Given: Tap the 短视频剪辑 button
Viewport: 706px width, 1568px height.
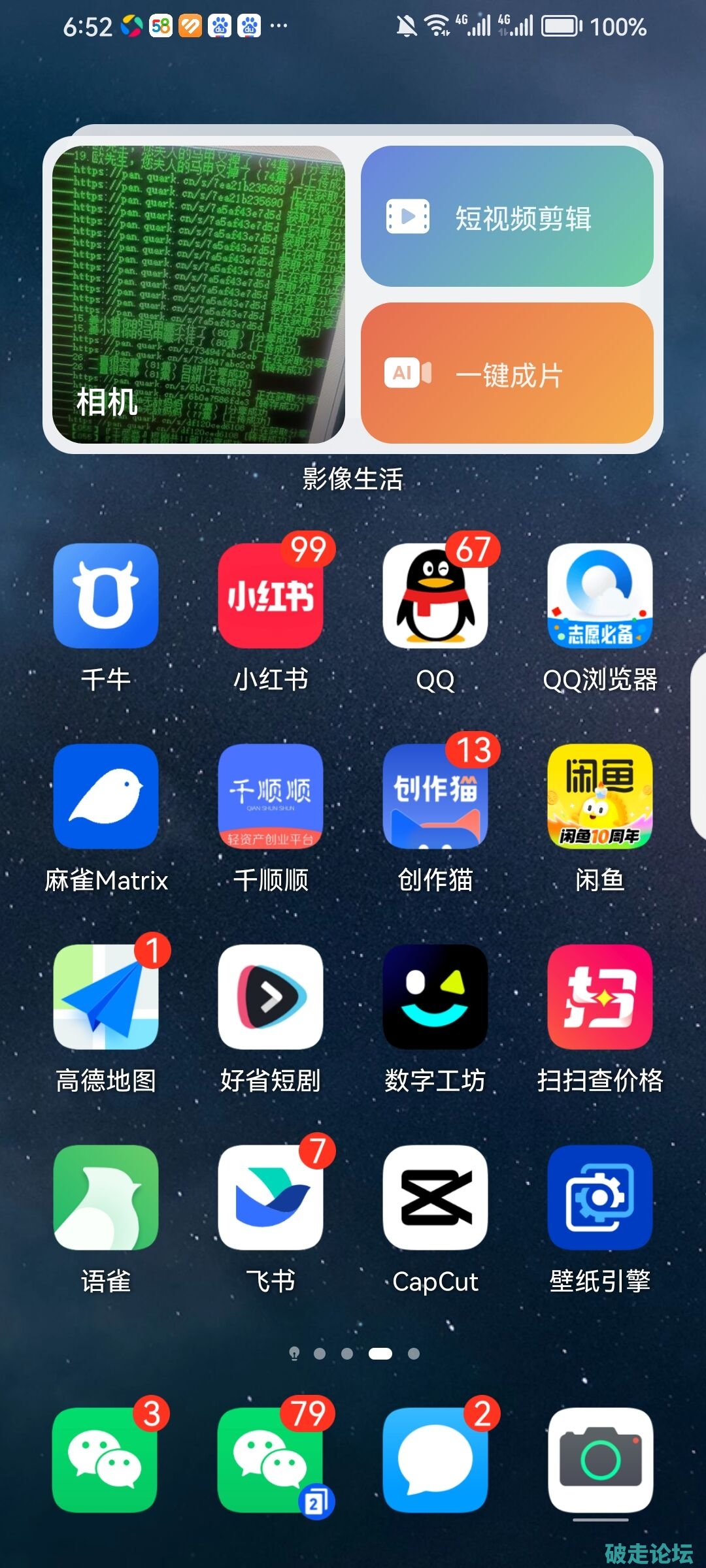Looking at the screenshot, I should 507,216.
